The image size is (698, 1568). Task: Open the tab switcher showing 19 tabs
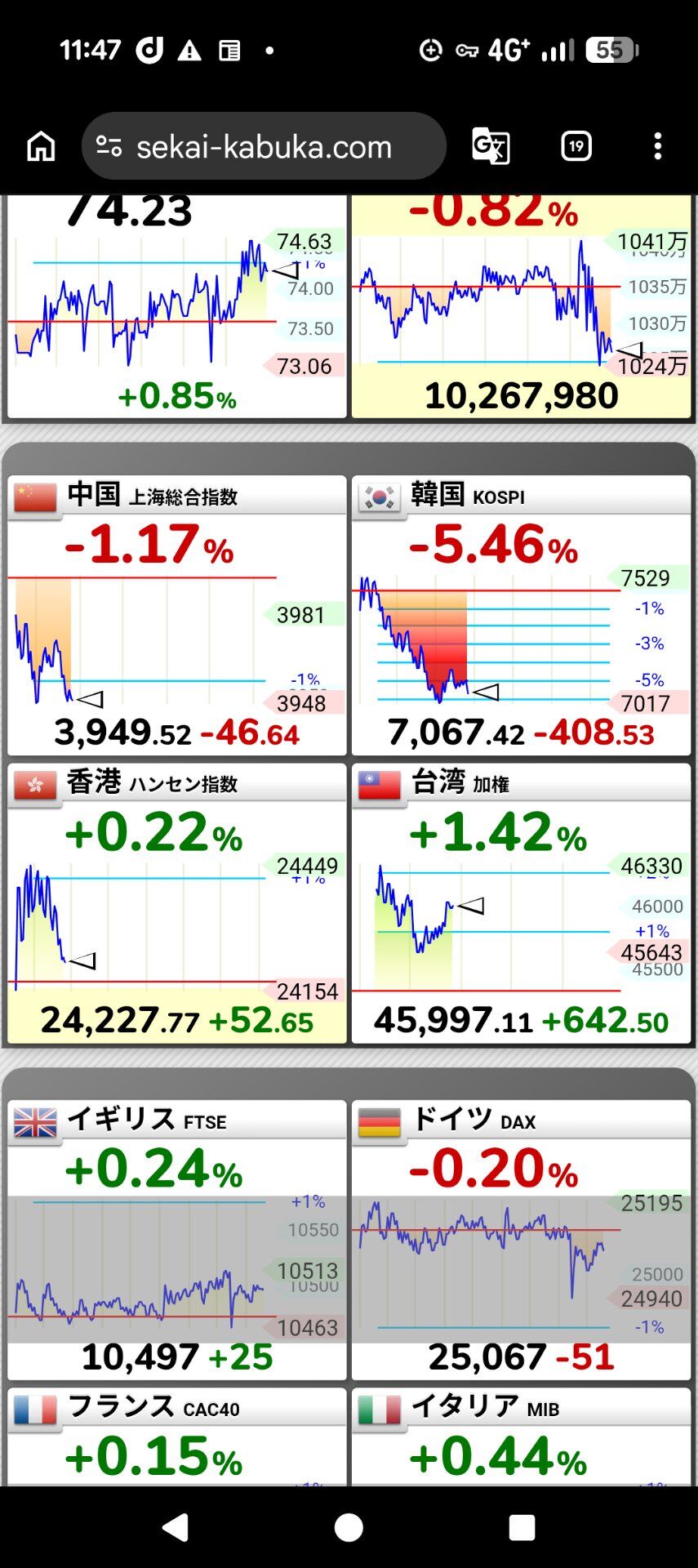pos(576,147)
